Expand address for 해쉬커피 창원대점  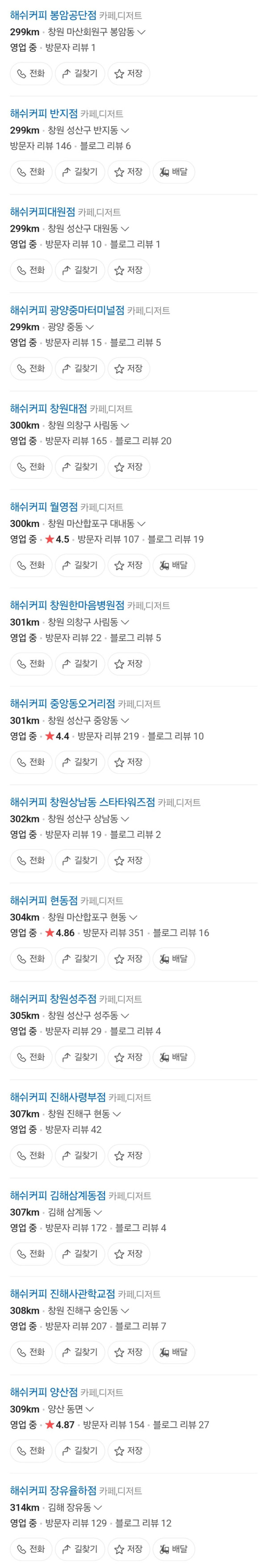(125, 425)
